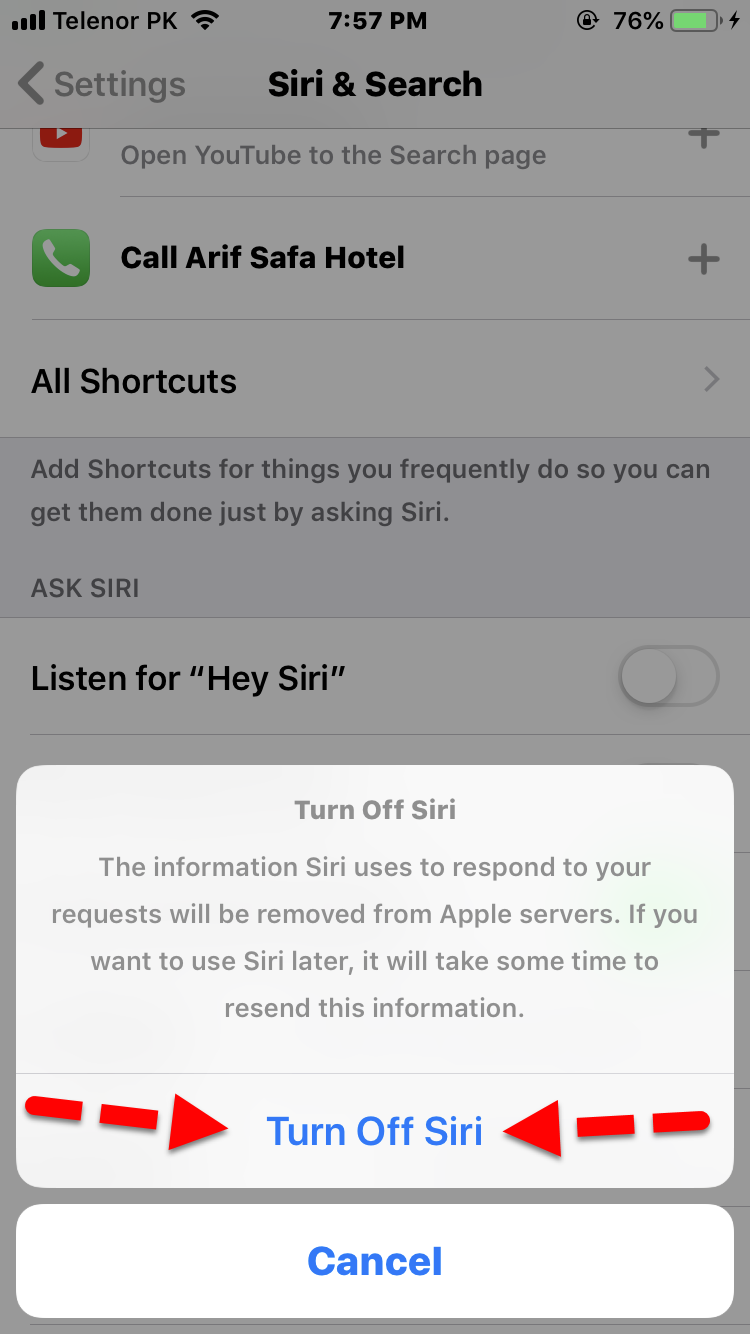
Task: Open All Shortcuts
Action: click(375, 381)
